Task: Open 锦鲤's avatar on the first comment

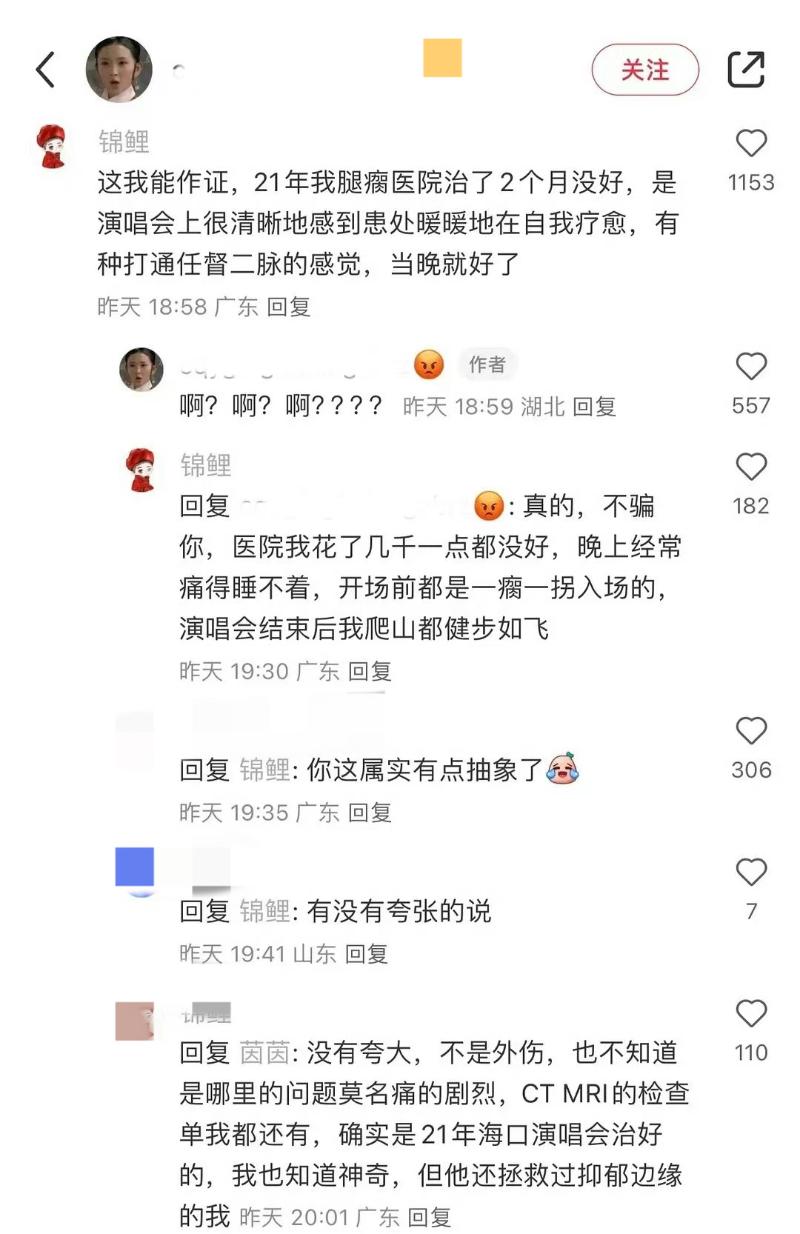Action: pos(51,147)
